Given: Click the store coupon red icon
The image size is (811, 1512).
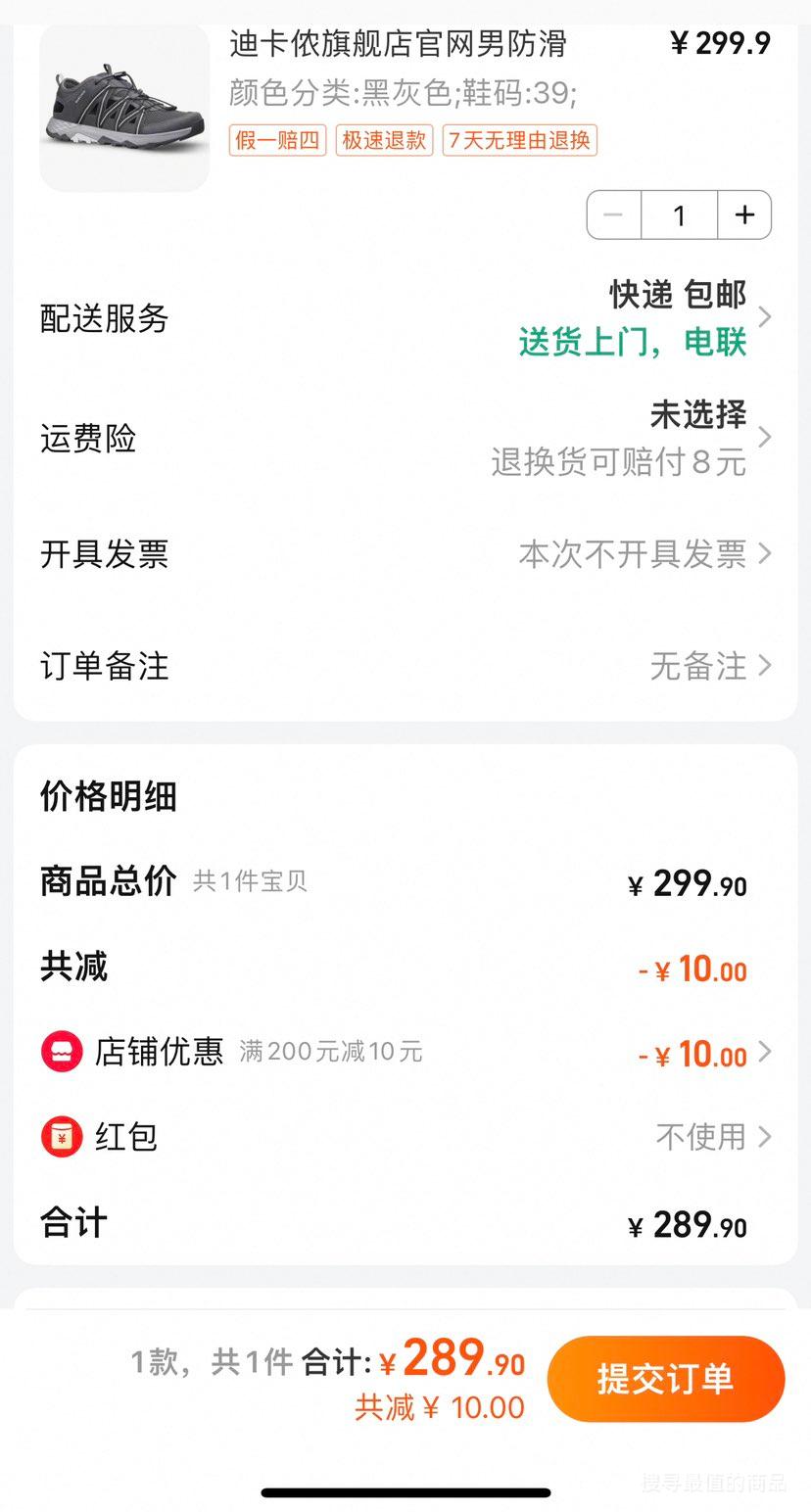Looking at the screenshot, I should pos(61,1051).
